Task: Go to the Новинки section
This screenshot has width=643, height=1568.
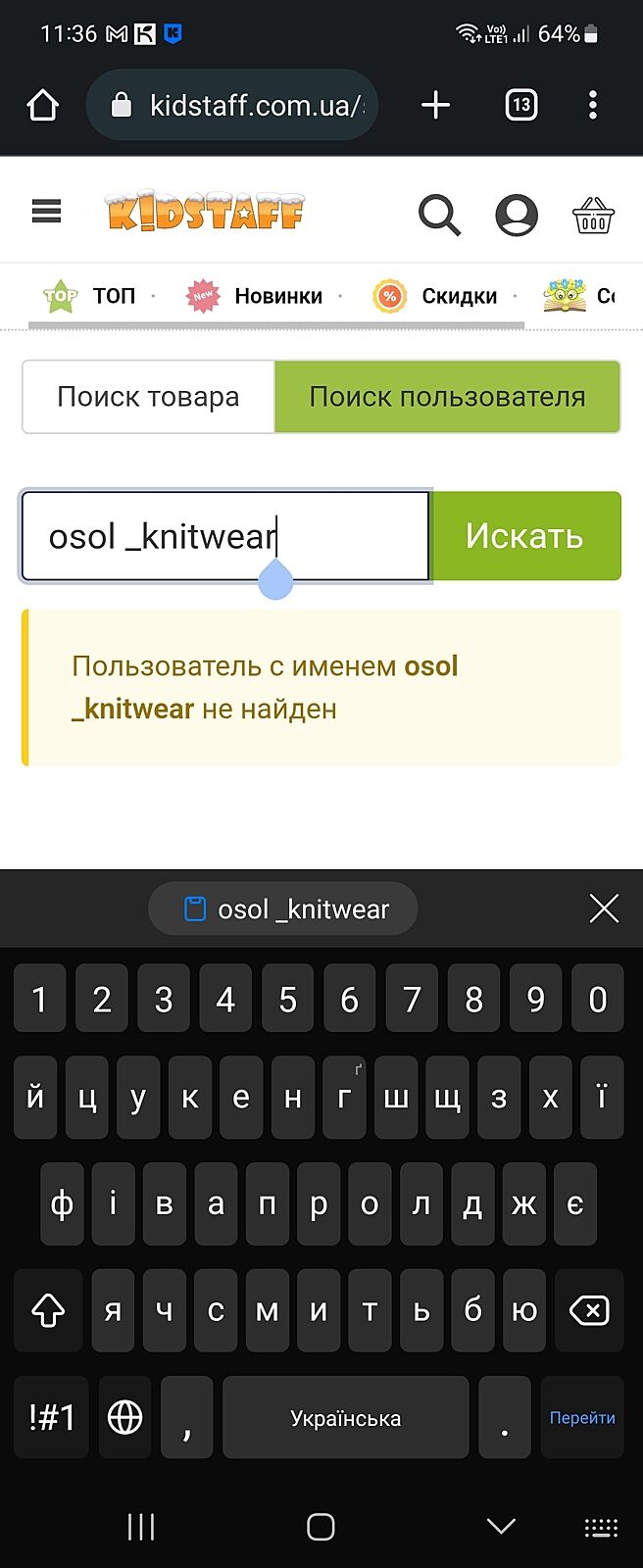Action: (x=257, y=296)
